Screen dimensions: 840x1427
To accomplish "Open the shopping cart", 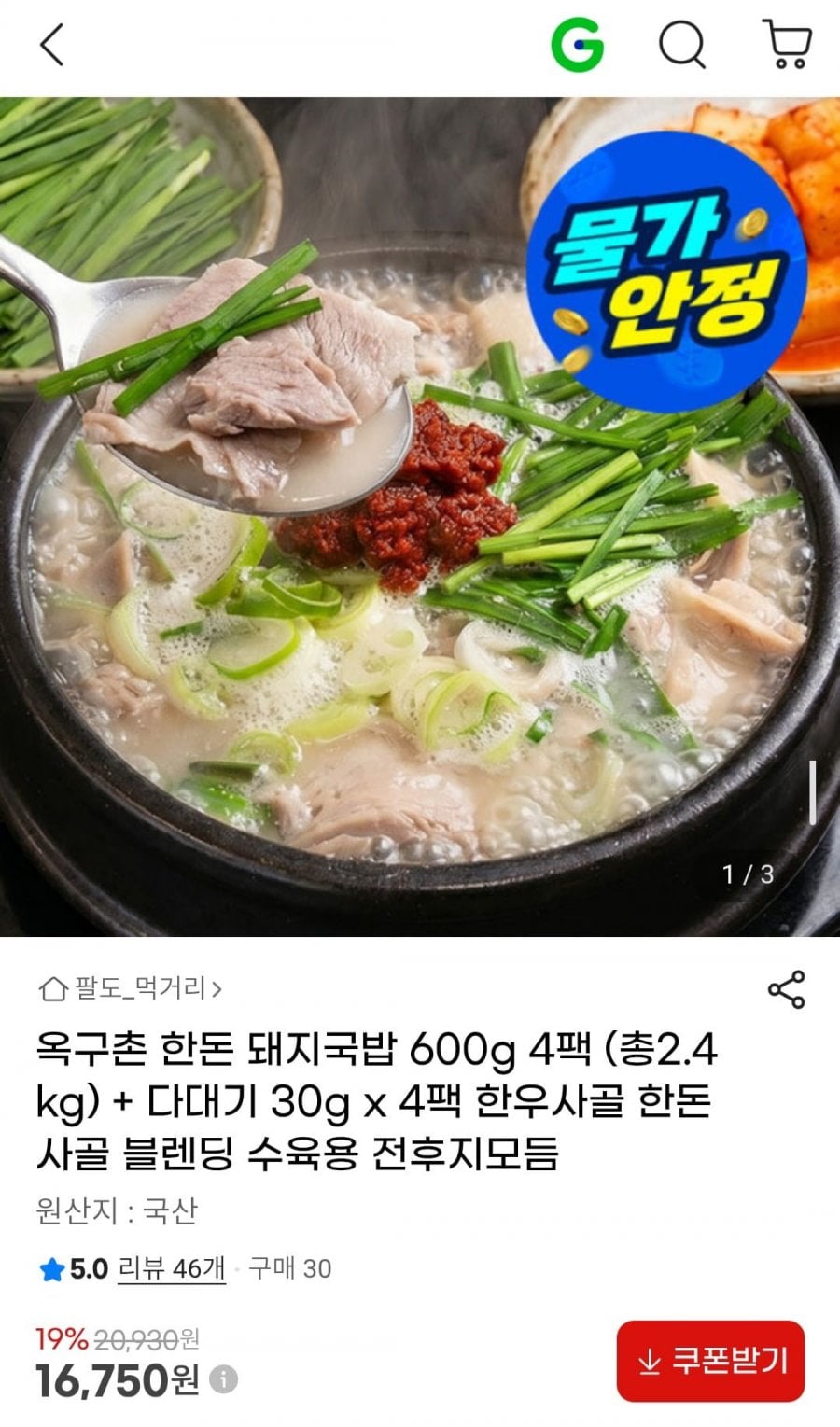I will coord(788,45).
